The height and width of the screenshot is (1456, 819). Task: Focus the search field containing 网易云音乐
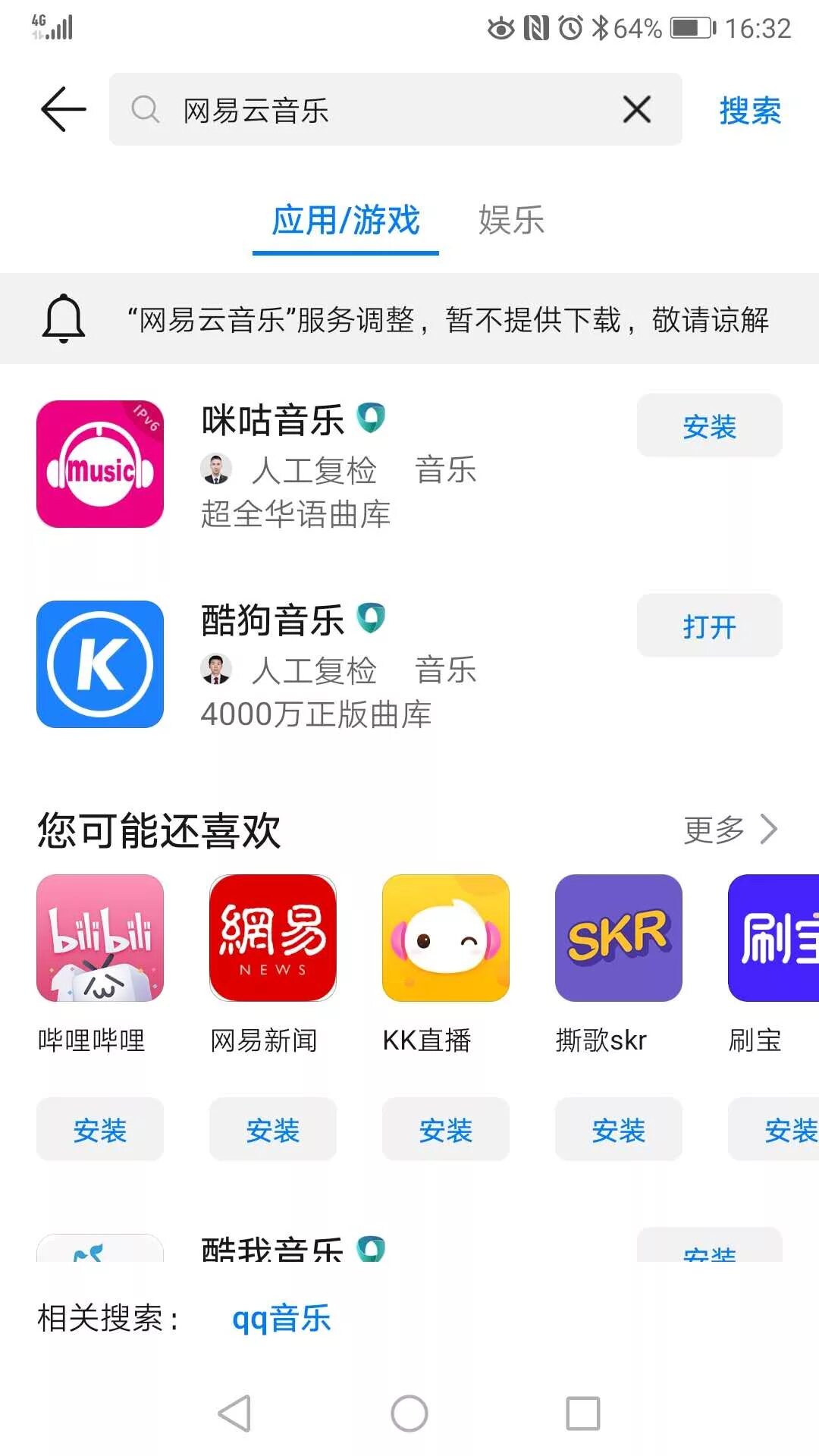[x=379, y=109]
